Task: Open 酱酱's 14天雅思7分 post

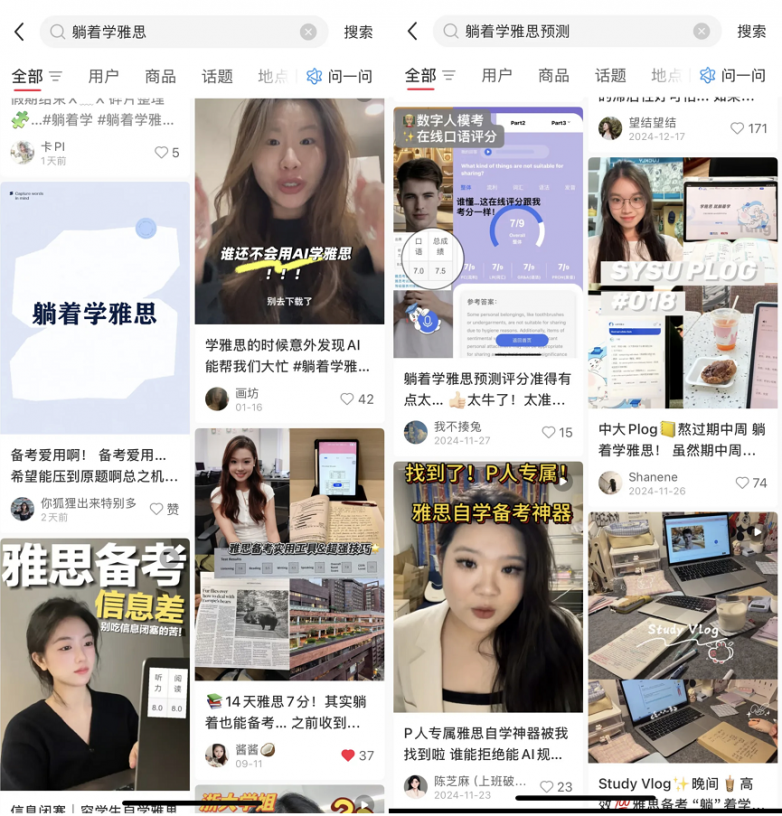Action: pyautogui.click(x=289, y=555)
